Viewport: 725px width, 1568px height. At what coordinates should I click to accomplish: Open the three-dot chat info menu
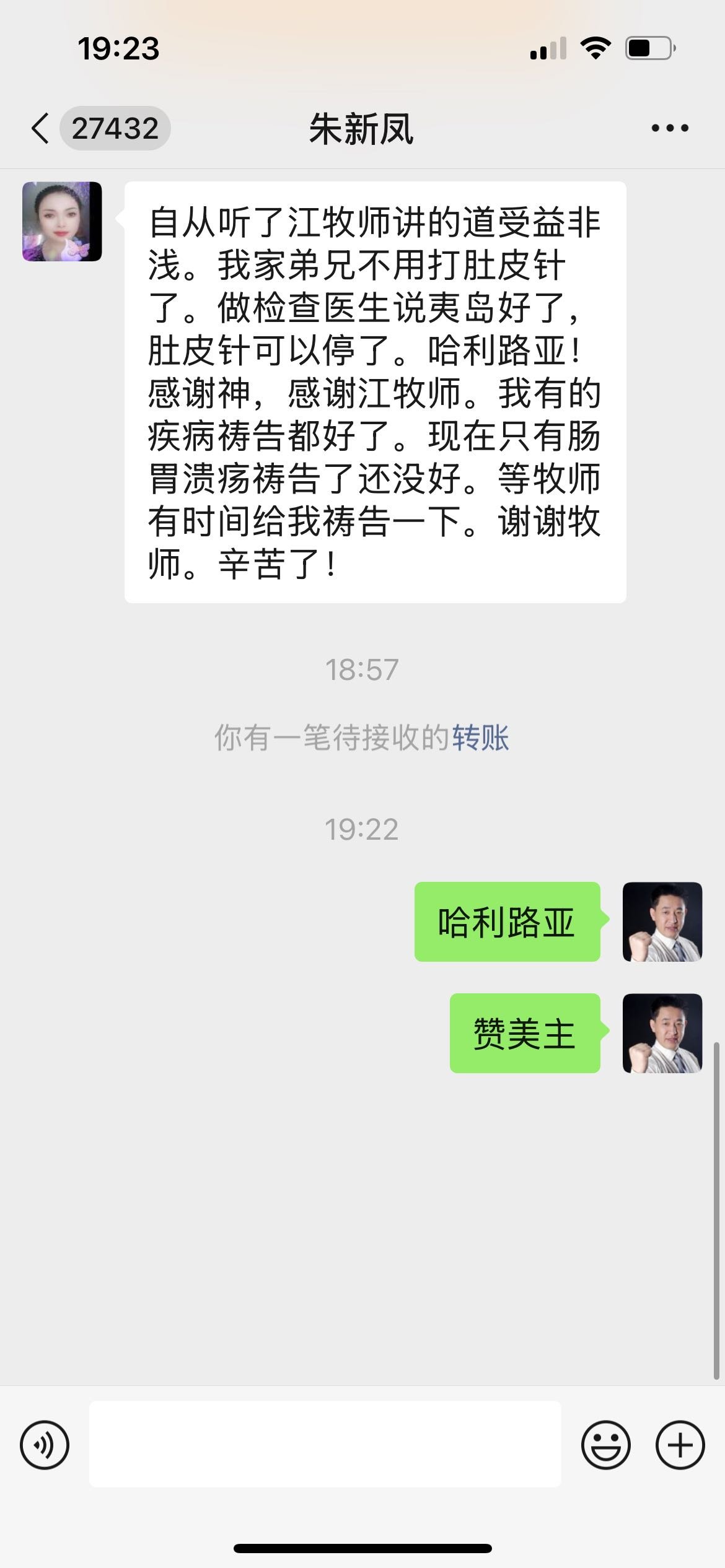click(x=669, y=129)
